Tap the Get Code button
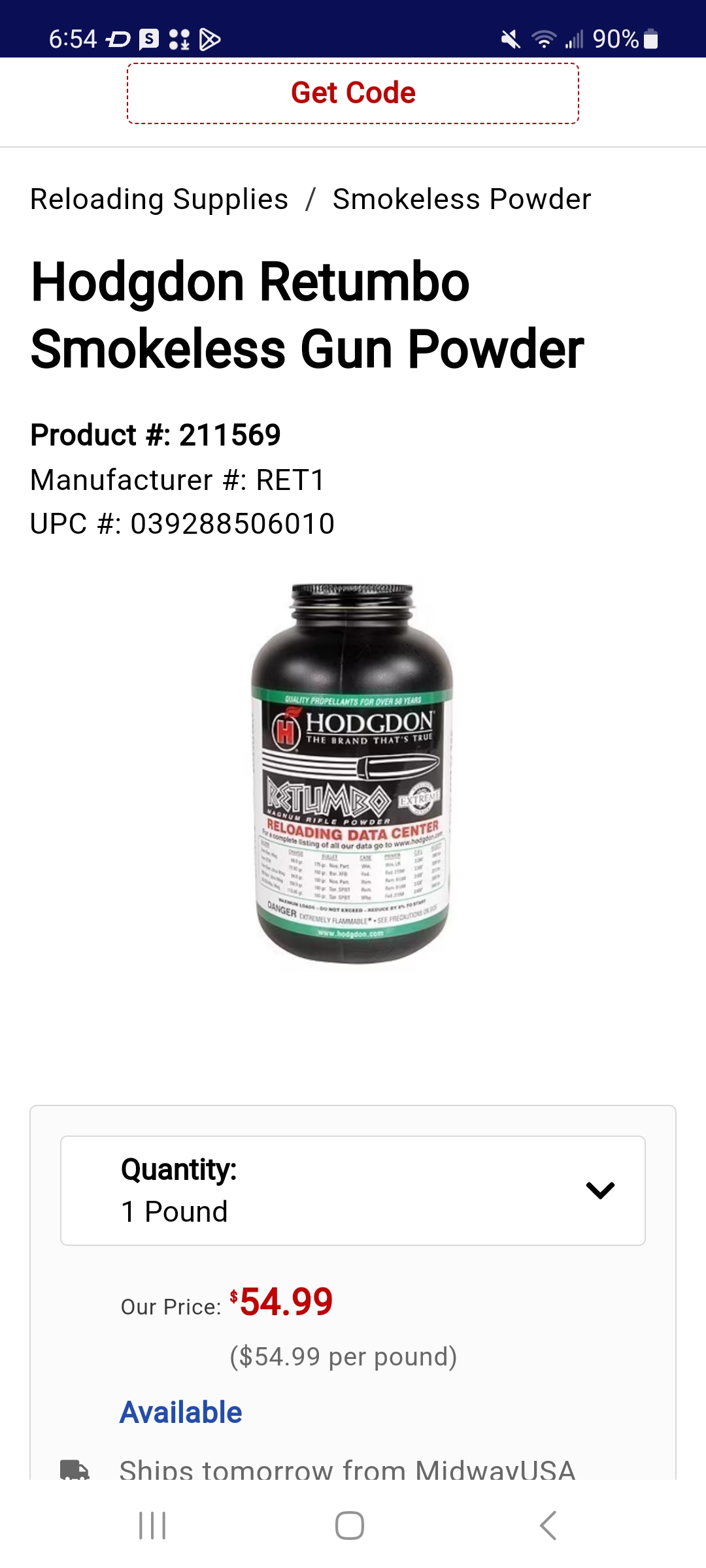Image resolution: width=706 pixels, height=1568 pixels. point(353,93)
